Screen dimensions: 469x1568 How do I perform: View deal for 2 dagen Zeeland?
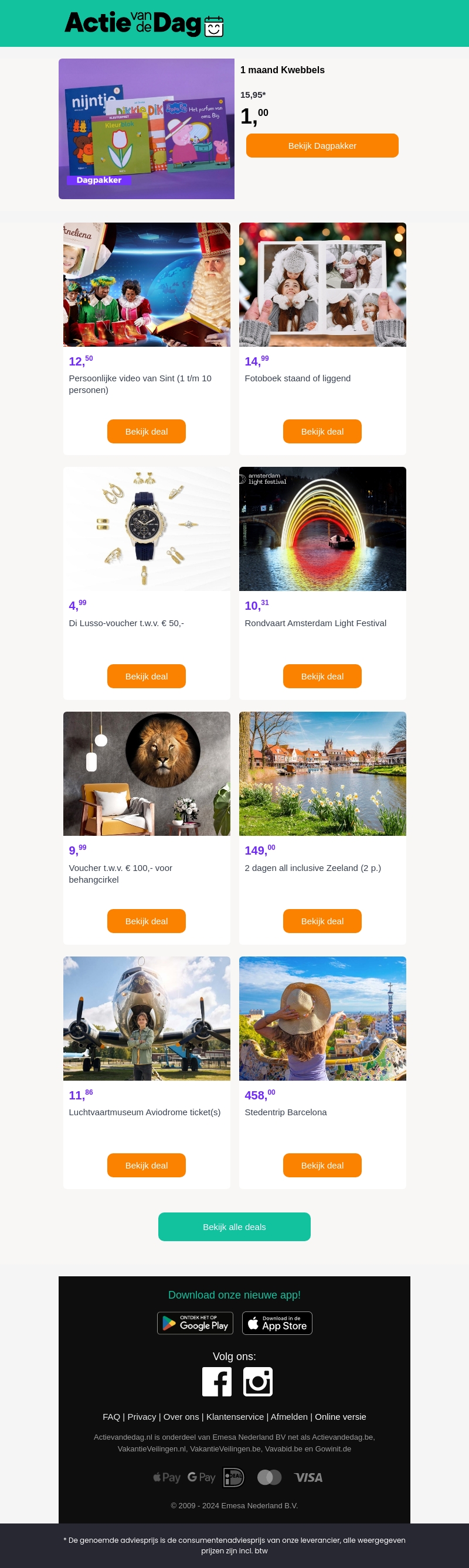[x=322, y=921]
